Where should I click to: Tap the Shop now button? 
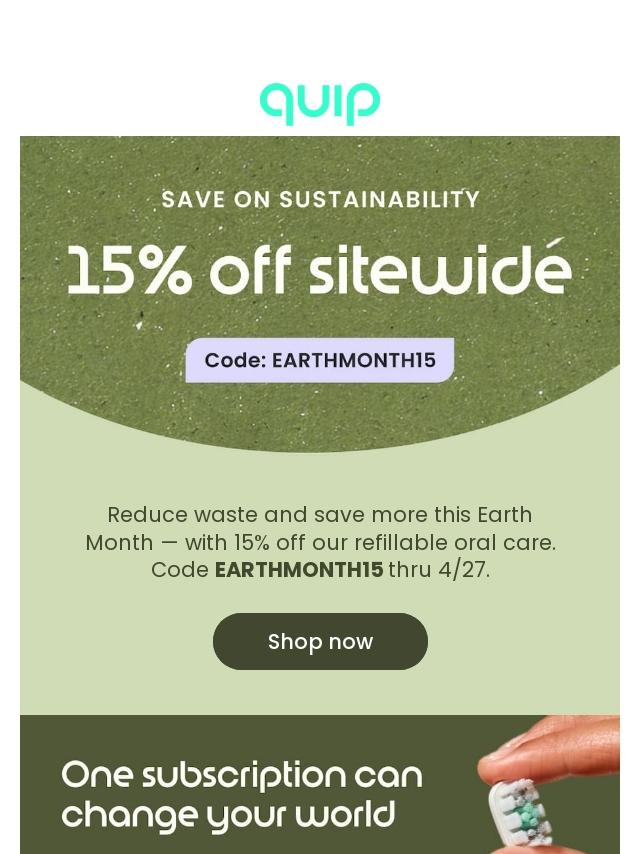tap(320, 641)
